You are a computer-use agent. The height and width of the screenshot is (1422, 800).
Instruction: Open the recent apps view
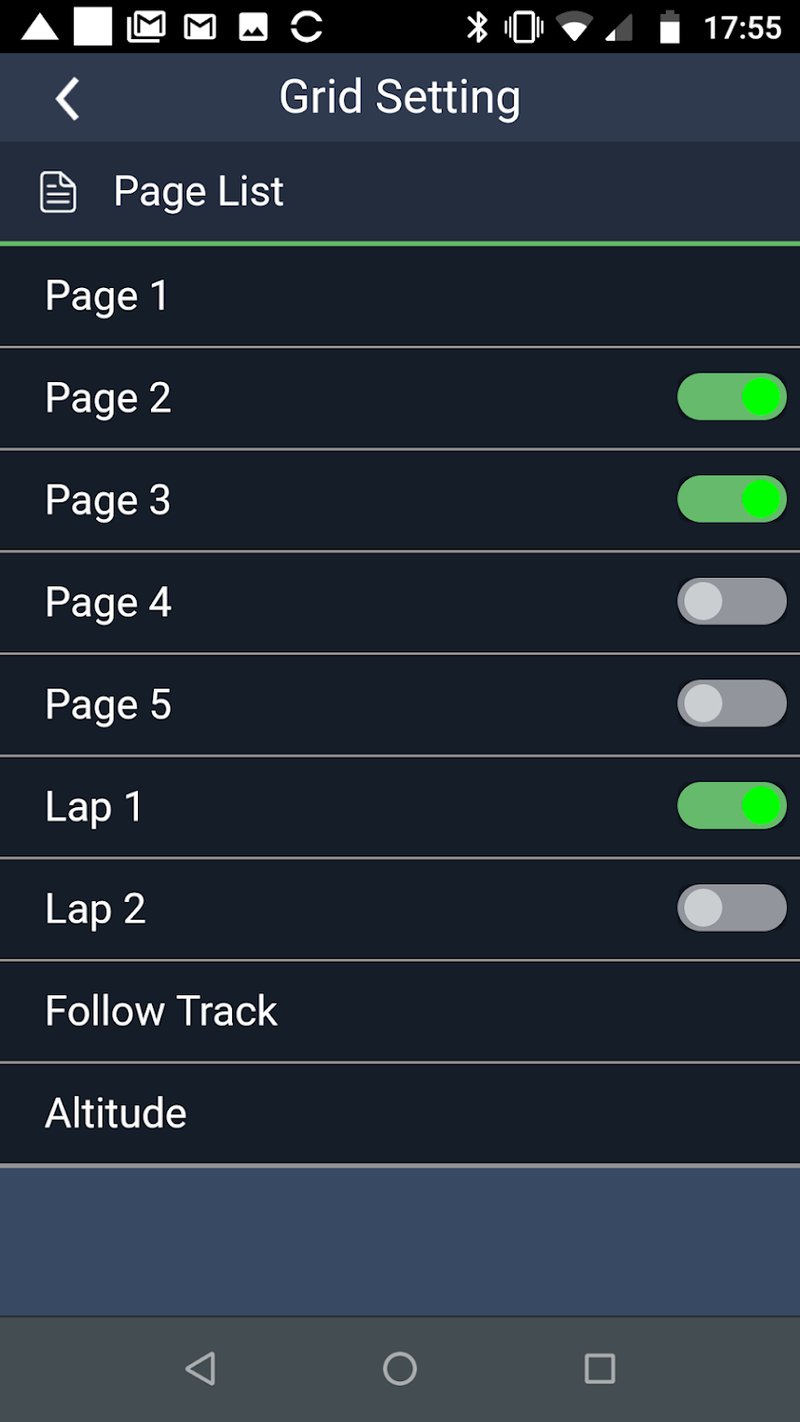(x=599, y=1368)
